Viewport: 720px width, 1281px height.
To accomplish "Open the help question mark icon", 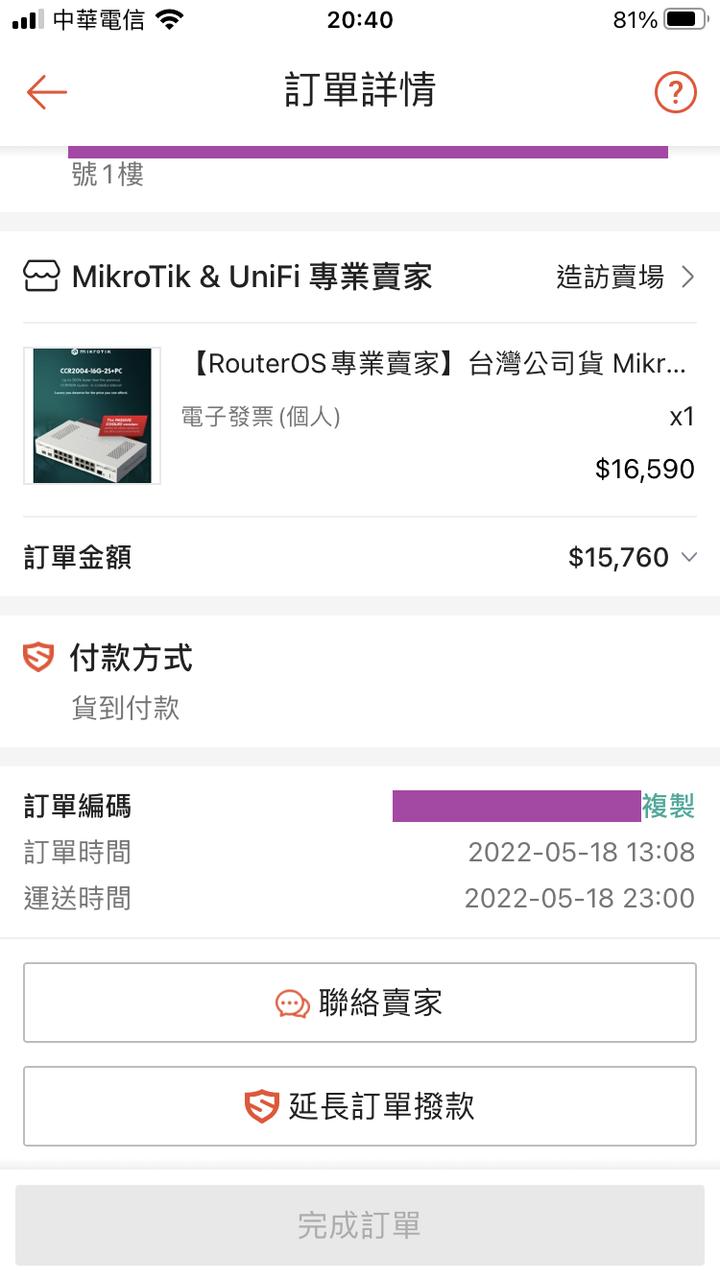I will (x=675, y=93).
